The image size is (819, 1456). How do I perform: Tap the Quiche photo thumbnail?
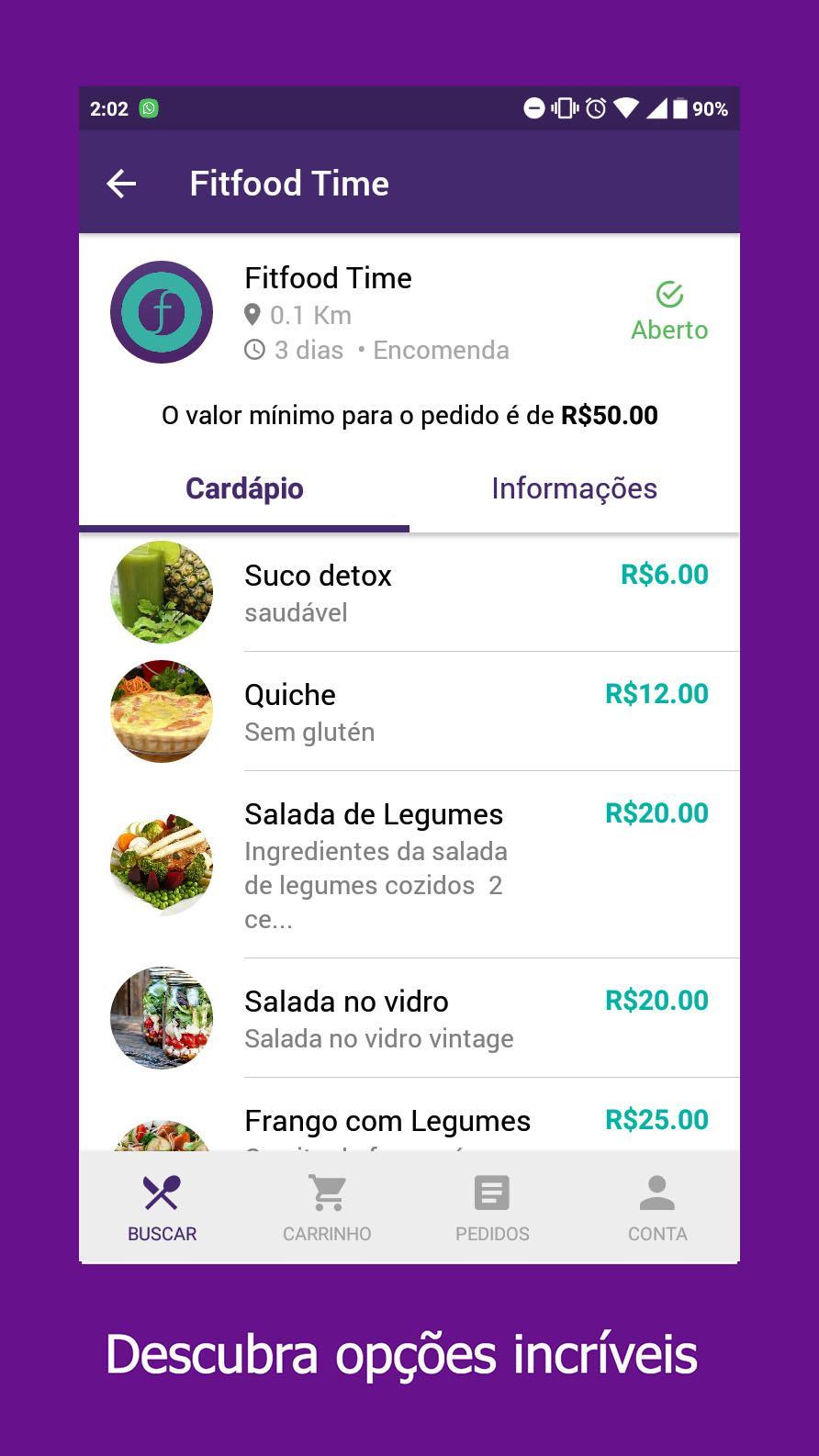161,711
